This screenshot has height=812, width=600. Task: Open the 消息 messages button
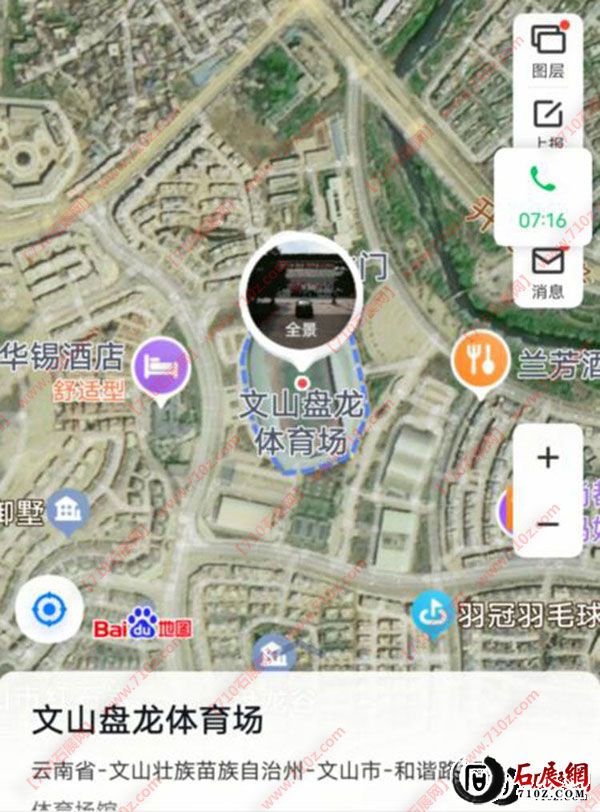(x=547, y=272)
